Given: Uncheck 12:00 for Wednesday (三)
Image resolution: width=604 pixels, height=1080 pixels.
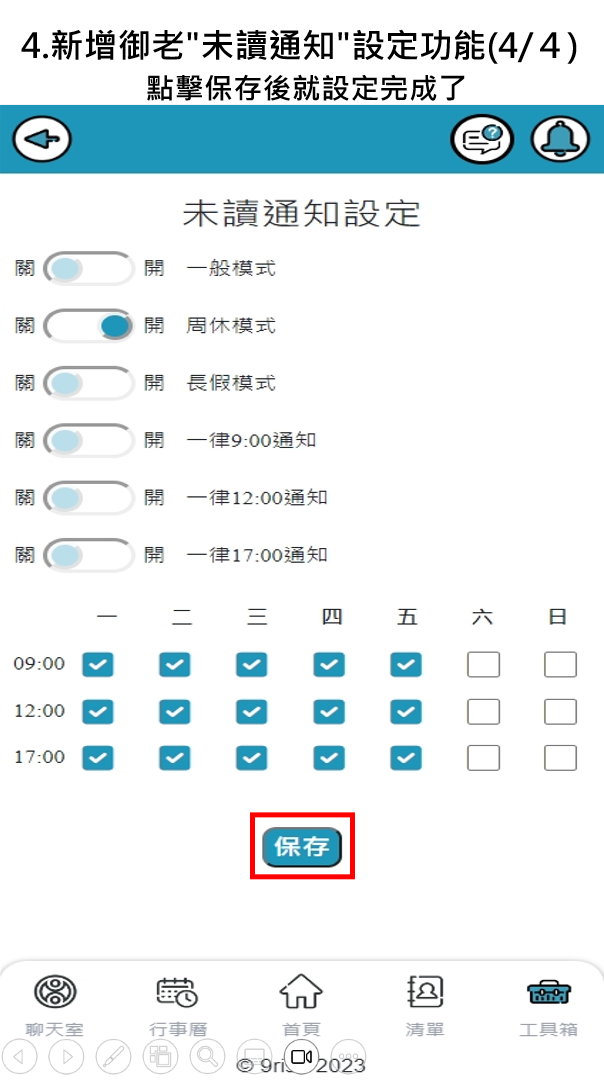Looking at the screenshot, I should pos(252,711).
